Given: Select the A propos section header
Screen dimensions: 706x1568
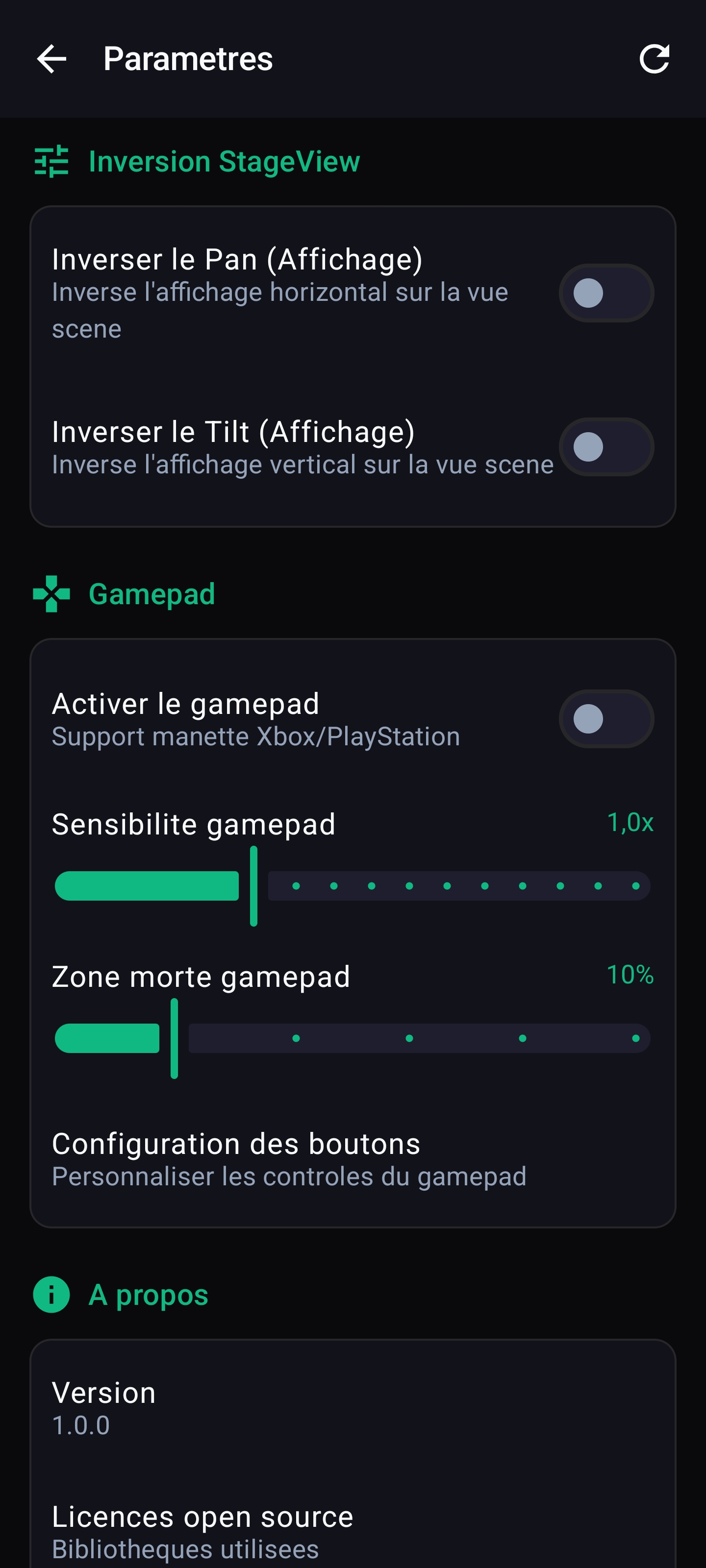Looking at the screenshot, I should (x=148, y=1294).
